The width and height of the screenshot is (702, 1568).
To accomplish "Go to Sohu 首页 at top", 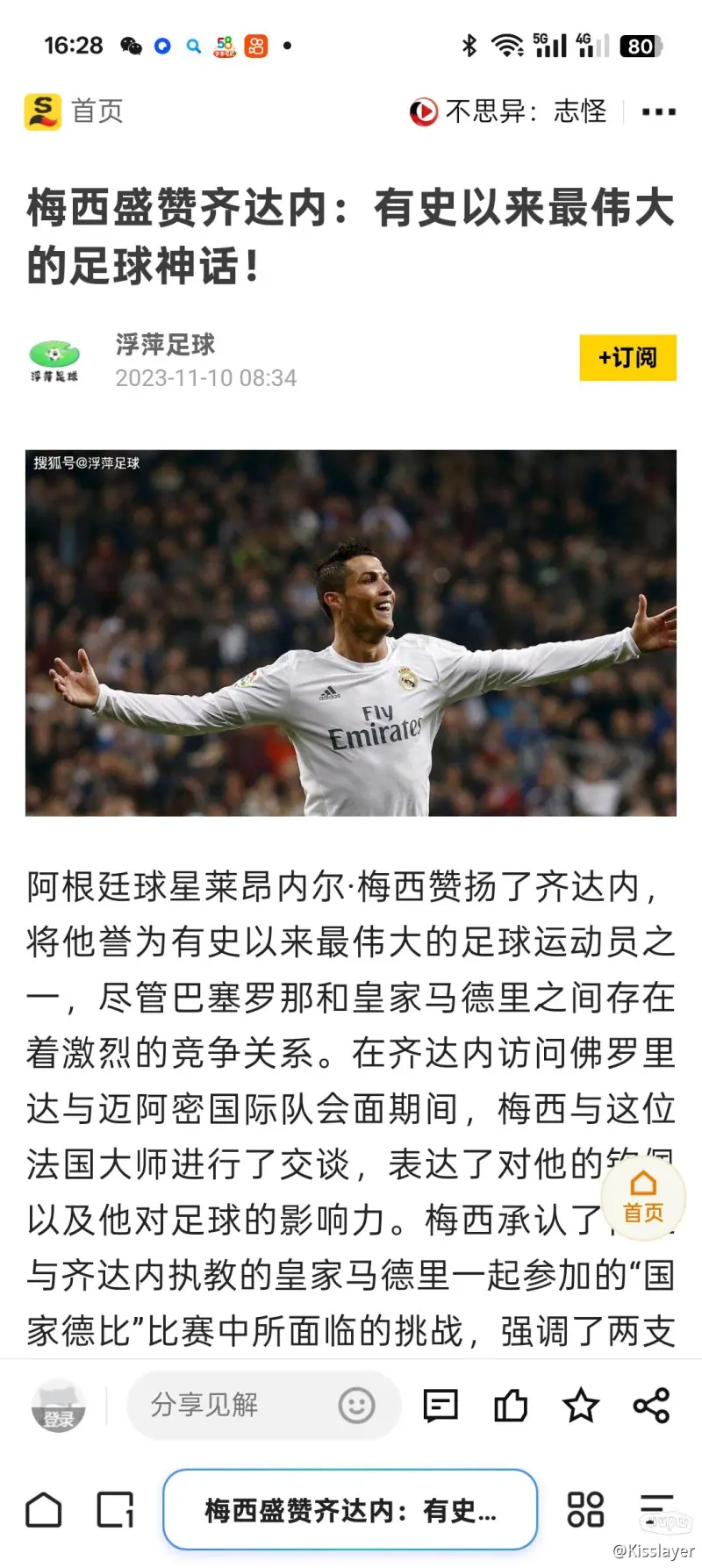I will [x=75, y=111].
